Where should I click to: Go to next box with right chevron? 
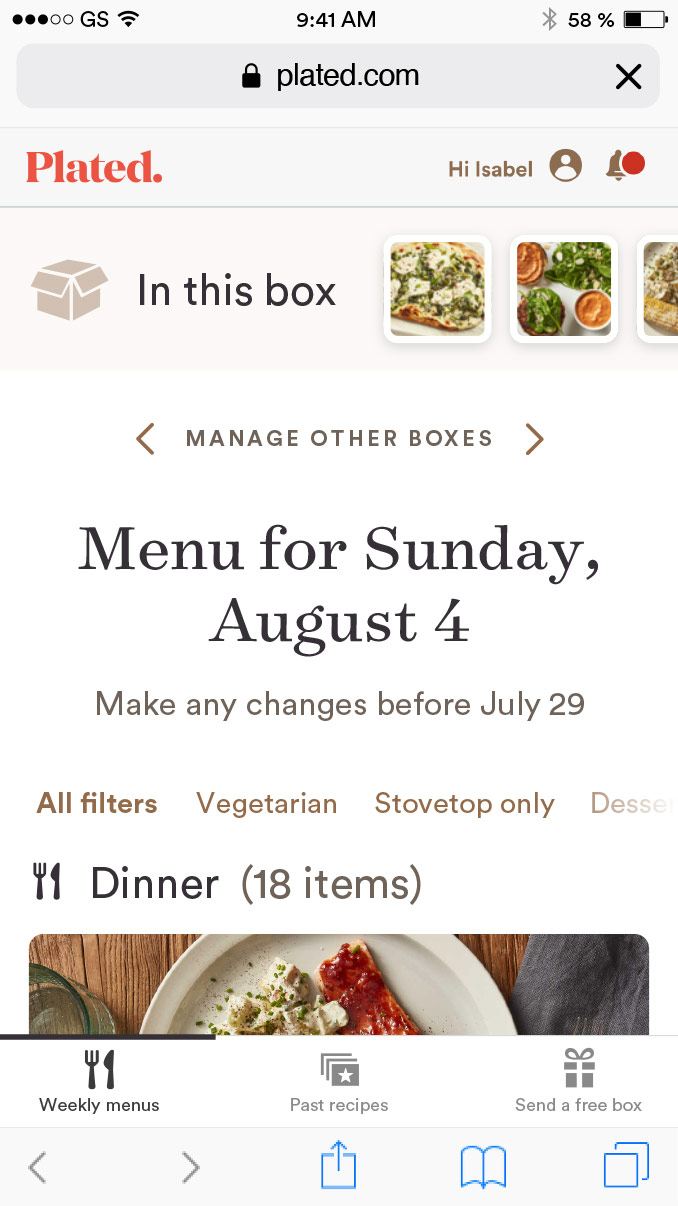[534, 438]
